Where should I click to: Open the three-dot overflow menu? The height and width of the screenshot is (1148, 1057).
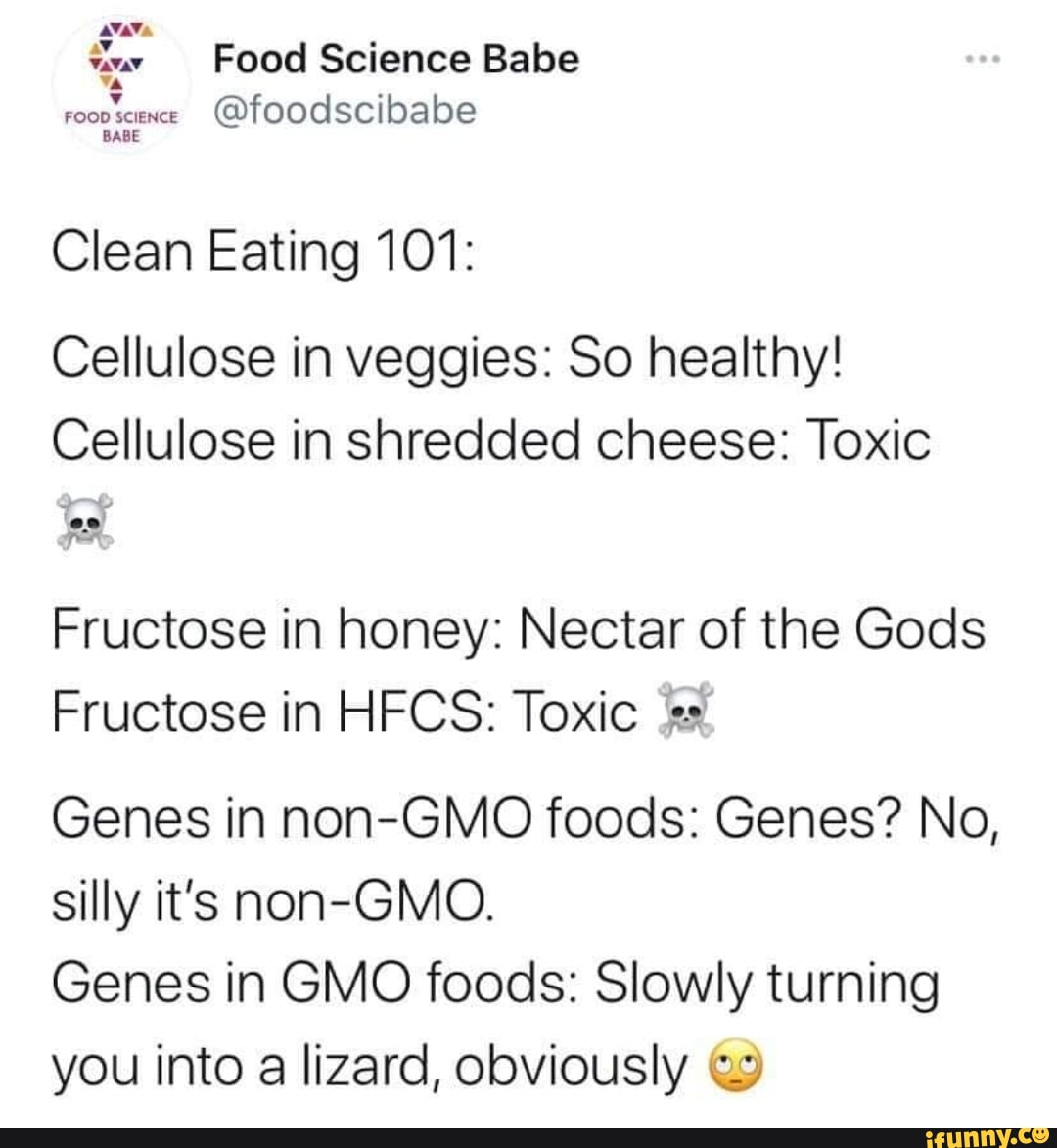[x=984, y=57]
